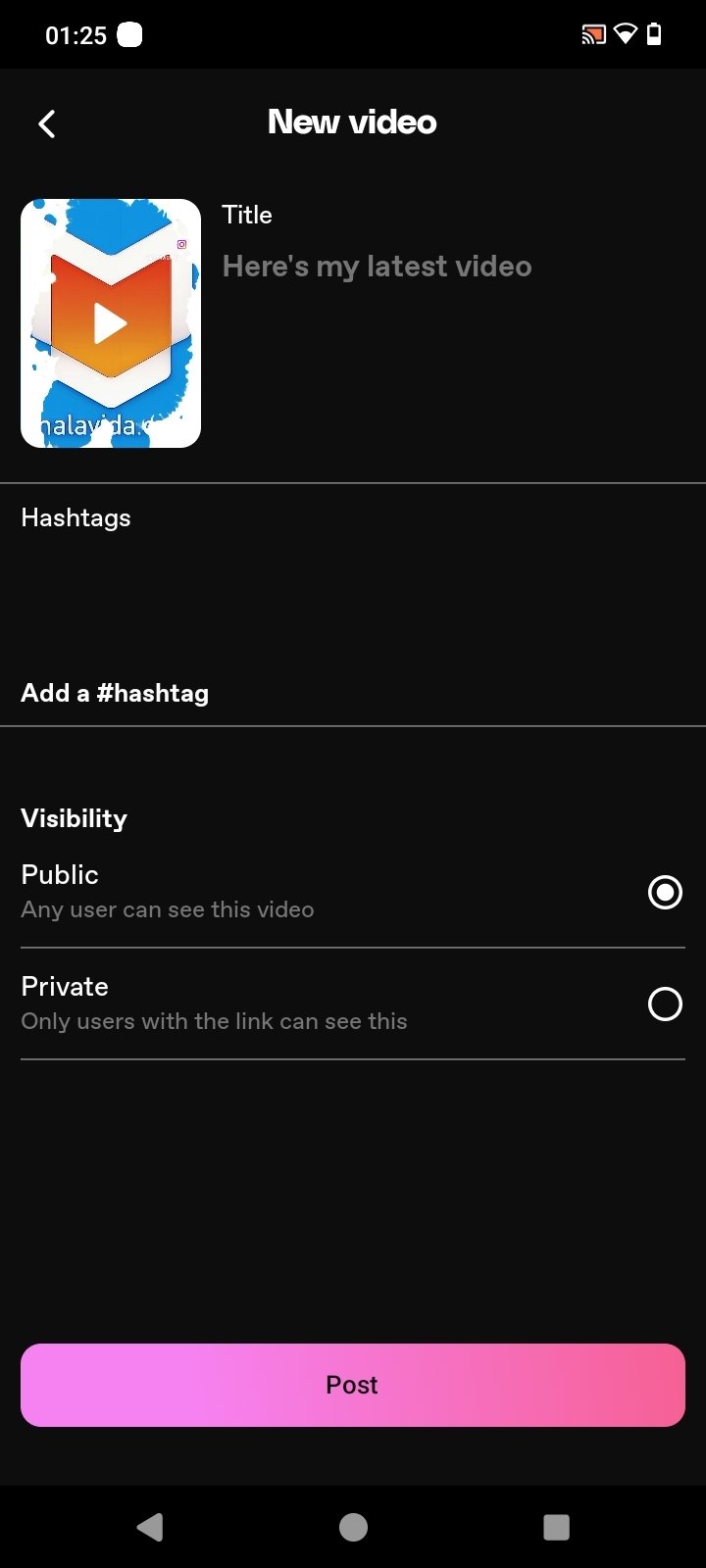Tap the New video screen title

(x=352, y=122)
